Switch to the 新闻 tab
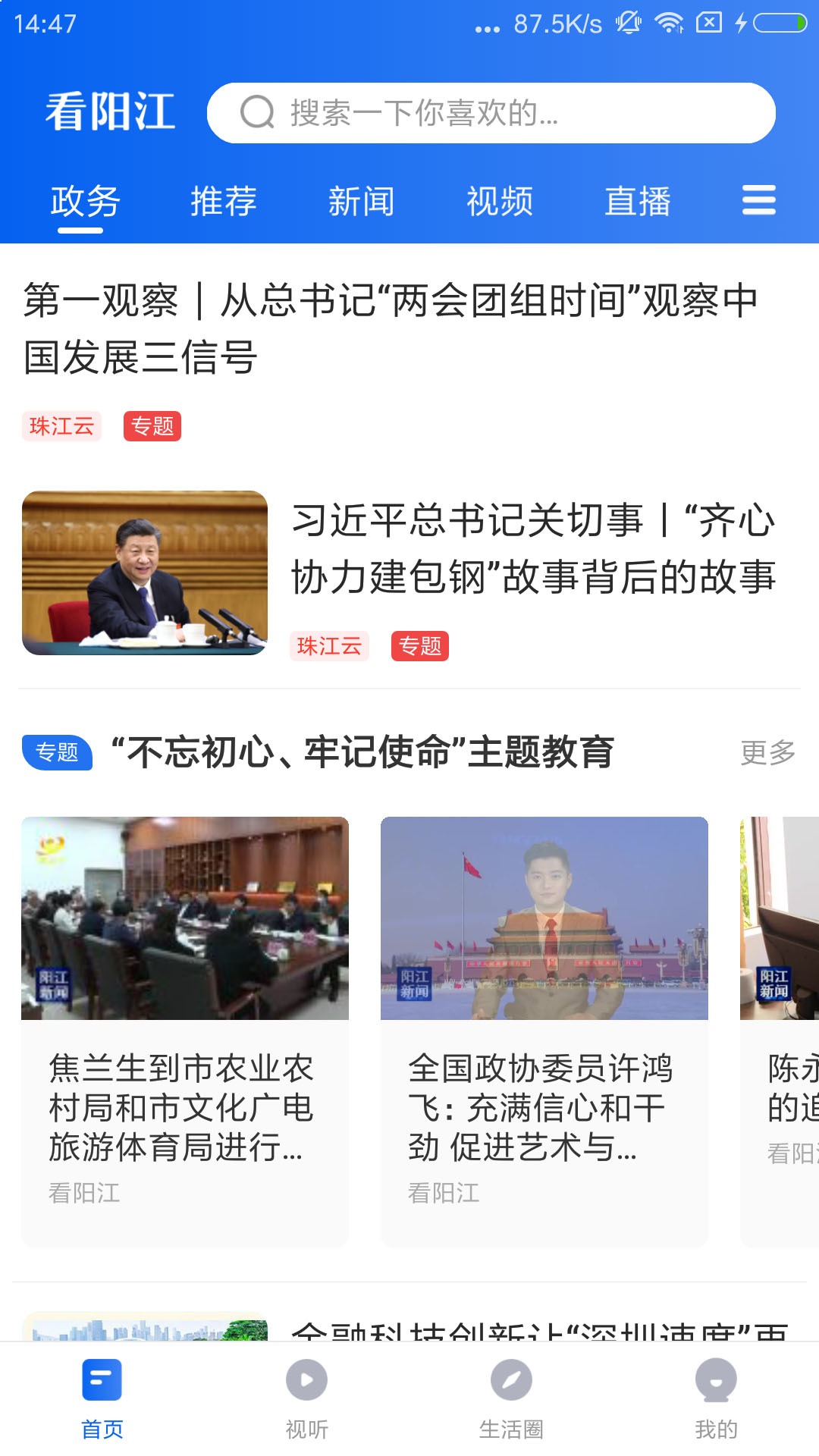The image size is (819, 1456). click(362, 201)
